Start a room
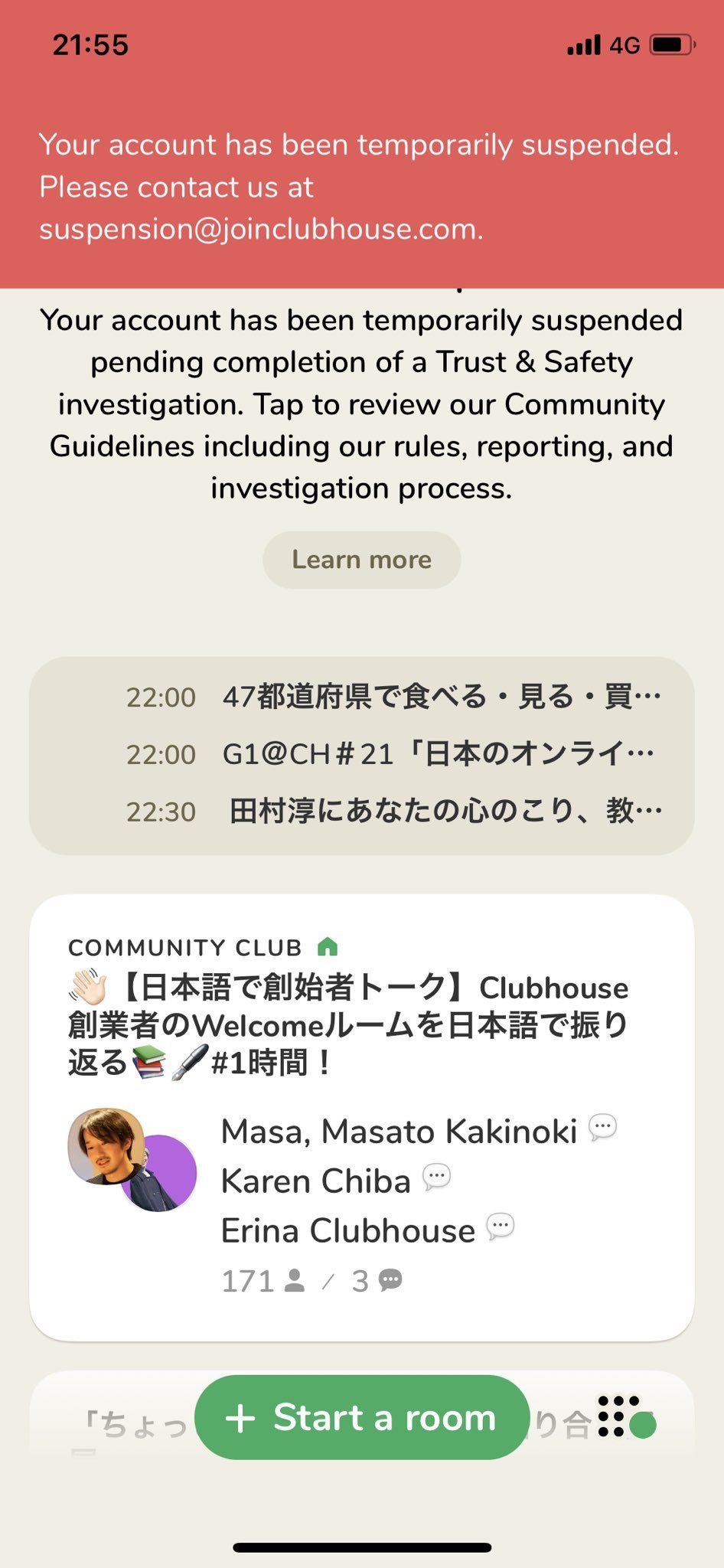Viewport: 724px width, 1568px height. pyautogui.click(x=361, y=1417)
